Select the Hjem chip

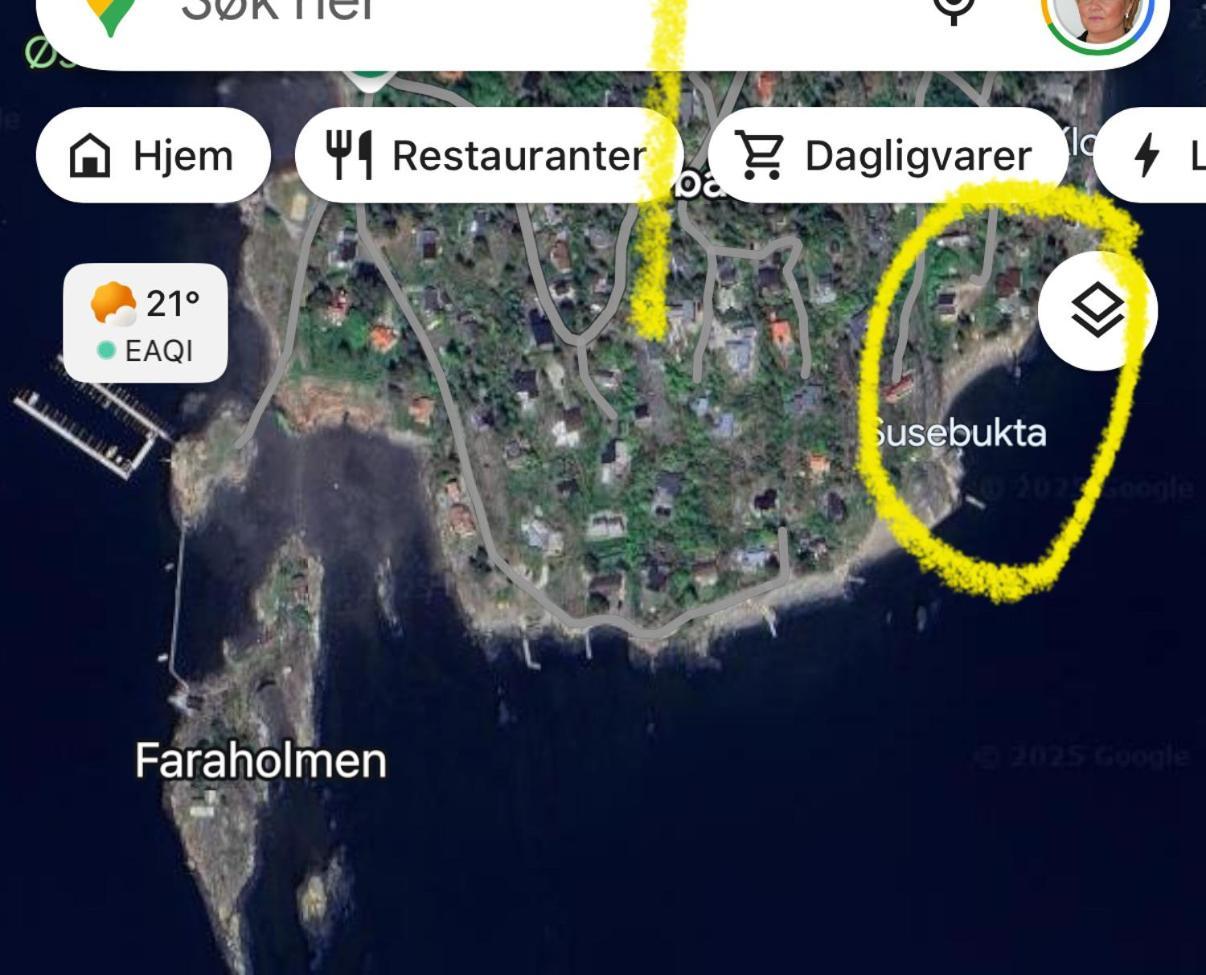click(153, 156)
